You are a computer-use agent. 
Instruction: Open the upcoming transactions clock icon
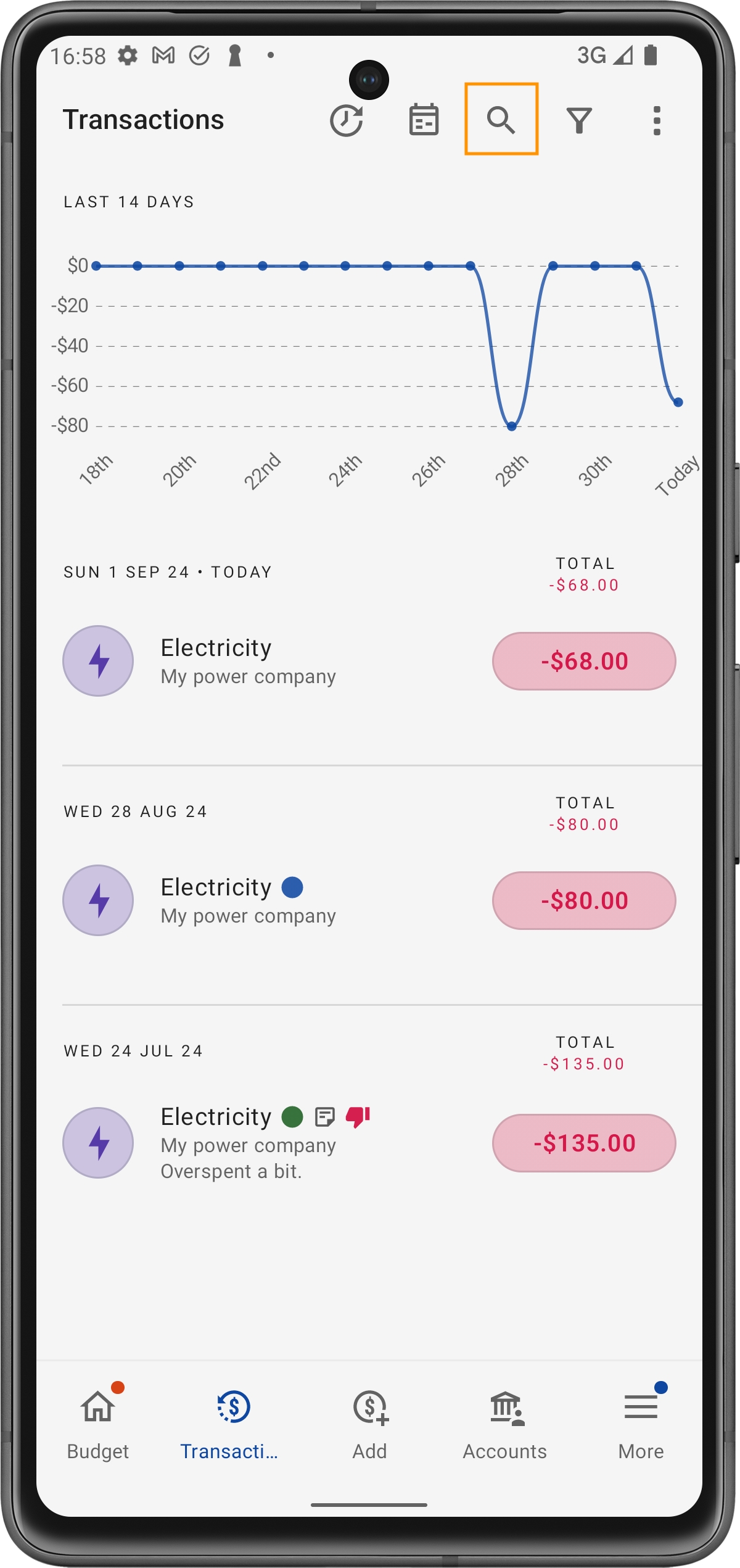click(346, 120)
